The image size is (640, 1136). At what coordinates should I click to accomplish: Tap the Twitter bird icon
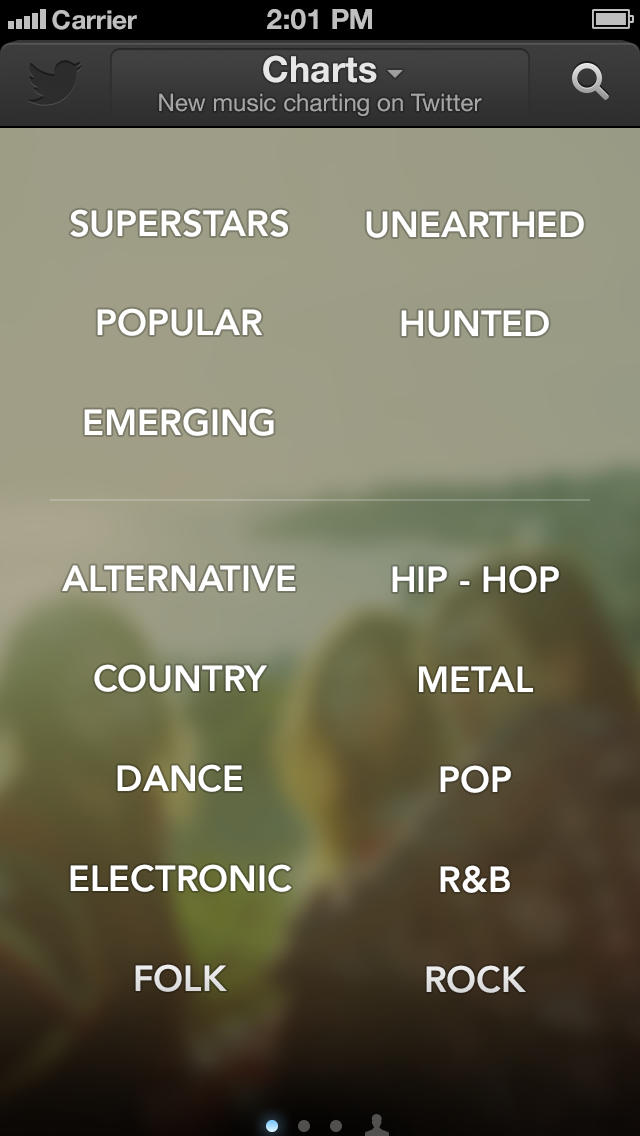tap(54, 82)
